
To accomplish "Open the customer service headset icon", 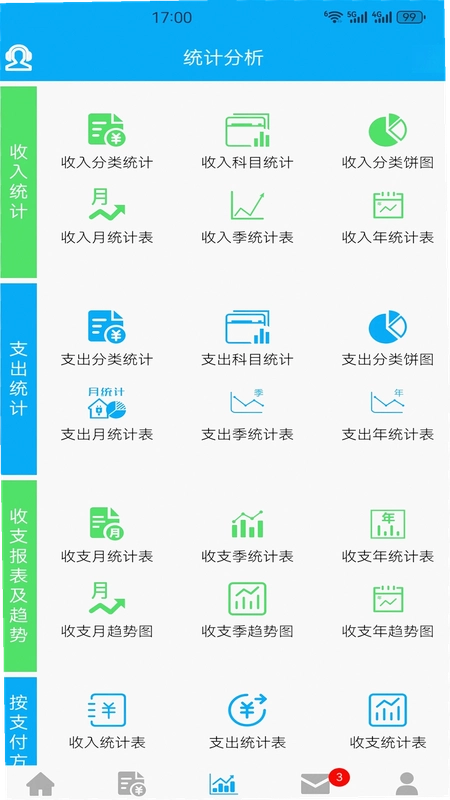I will coord(18,58).
